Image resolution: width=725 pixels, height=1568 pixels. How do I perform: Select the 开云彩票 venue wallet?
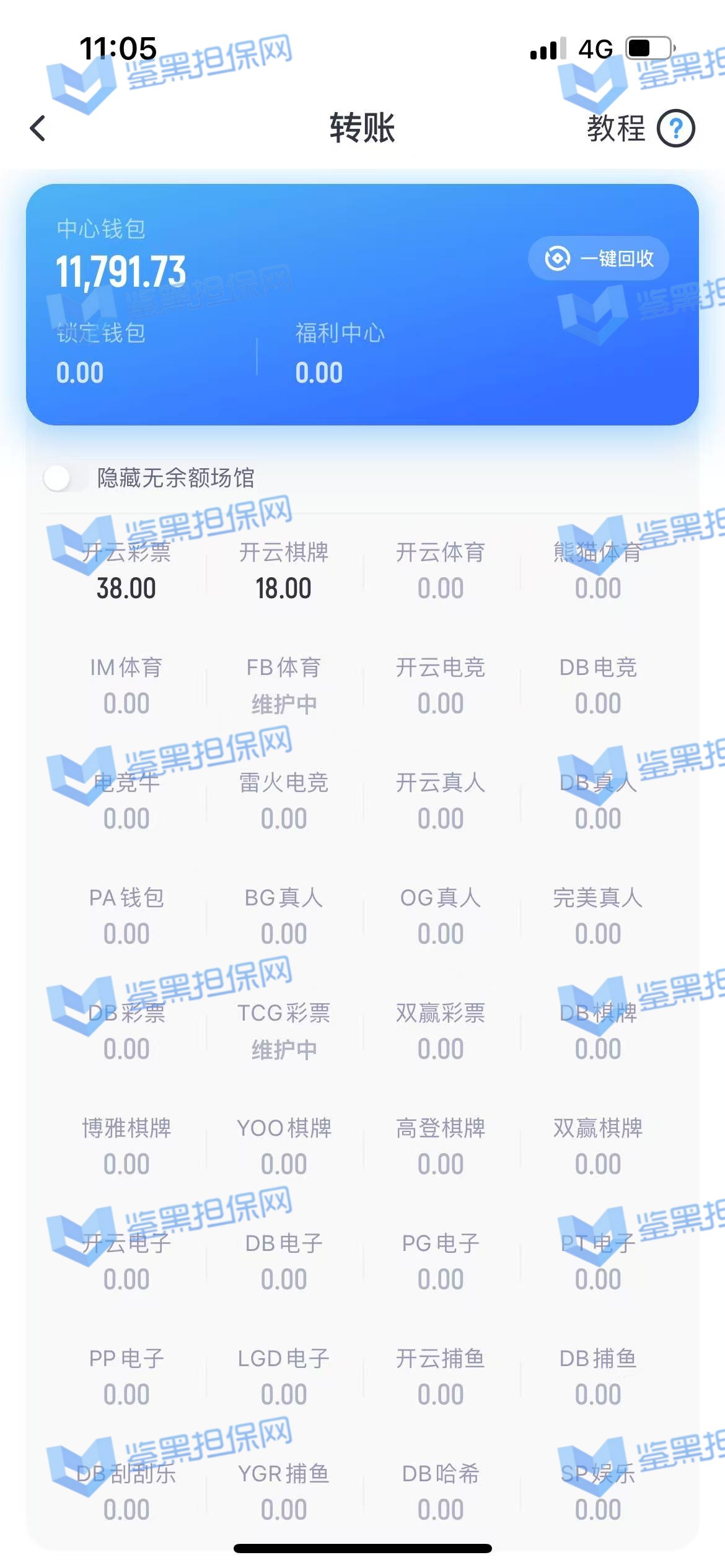[x=126, y=571]
